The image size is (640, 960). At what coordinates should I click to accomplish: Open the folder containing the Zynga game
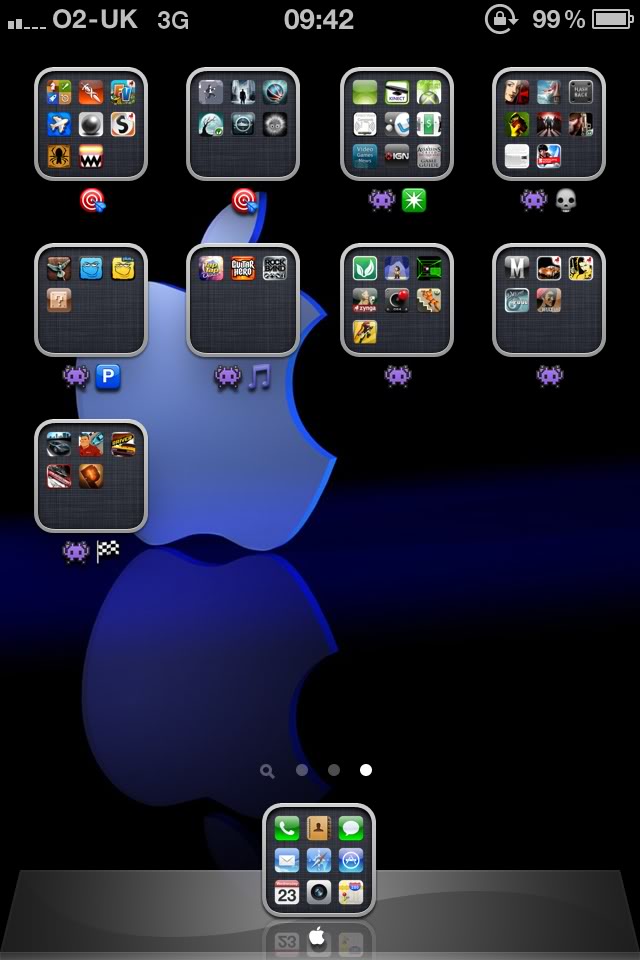click(396, 300)
